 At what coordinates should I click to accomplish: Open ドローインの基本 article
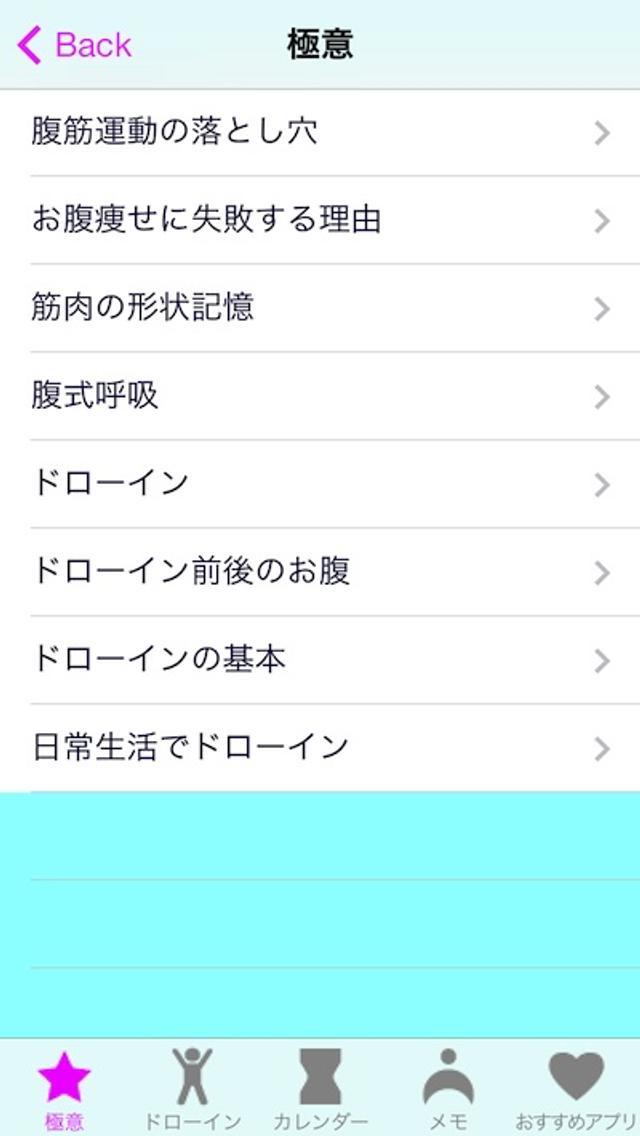320,660
